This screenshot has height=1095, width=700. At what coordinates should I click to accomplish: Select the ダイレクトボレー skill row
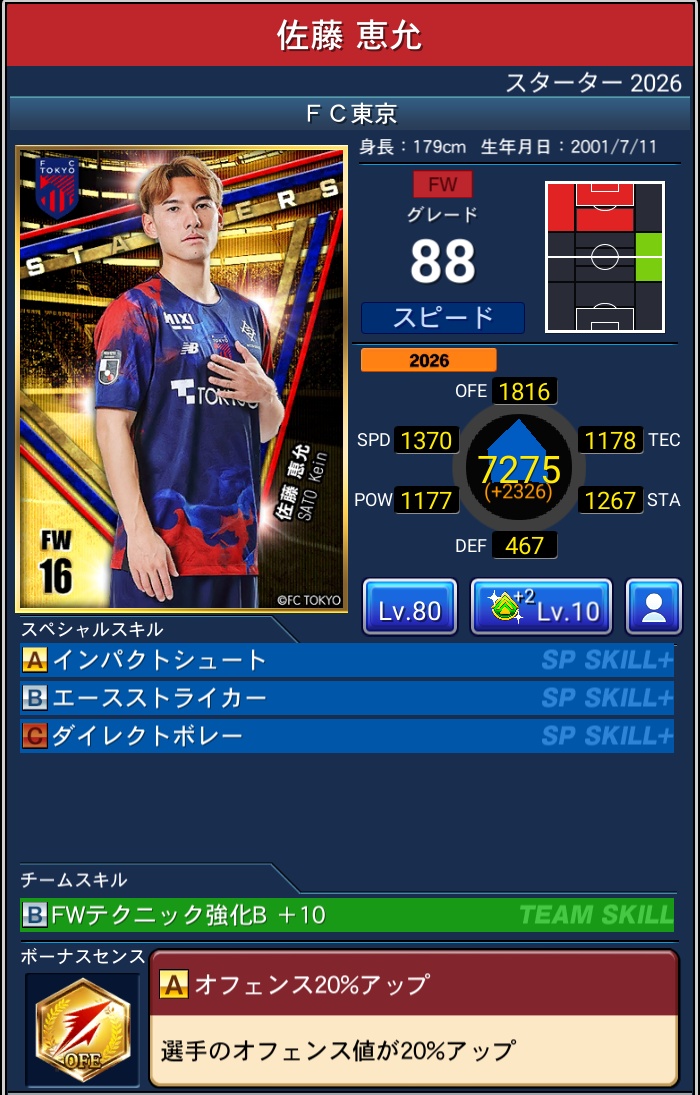point(346,736)
